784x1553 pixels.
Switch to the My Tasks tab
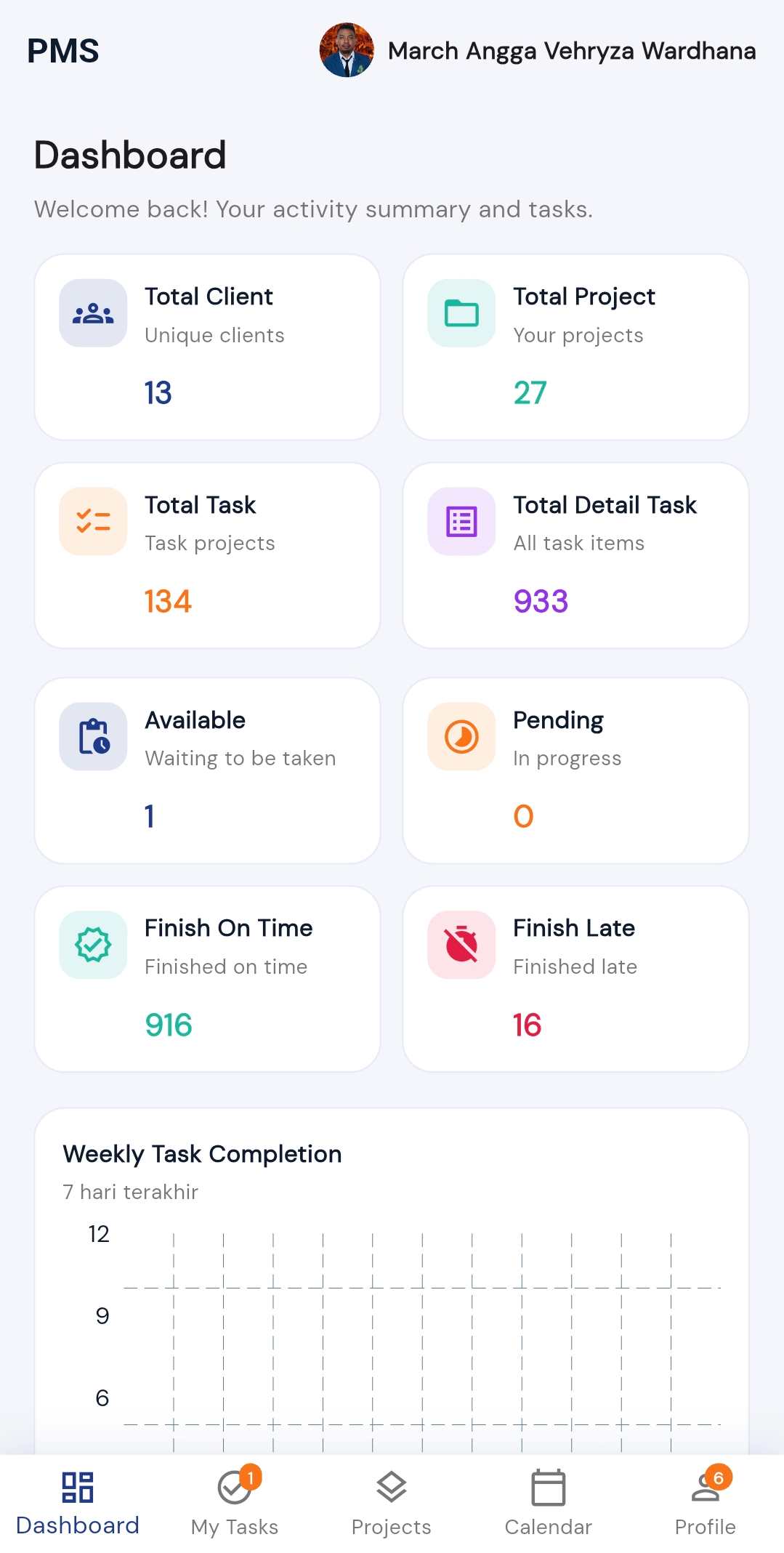coord(235,1503)
